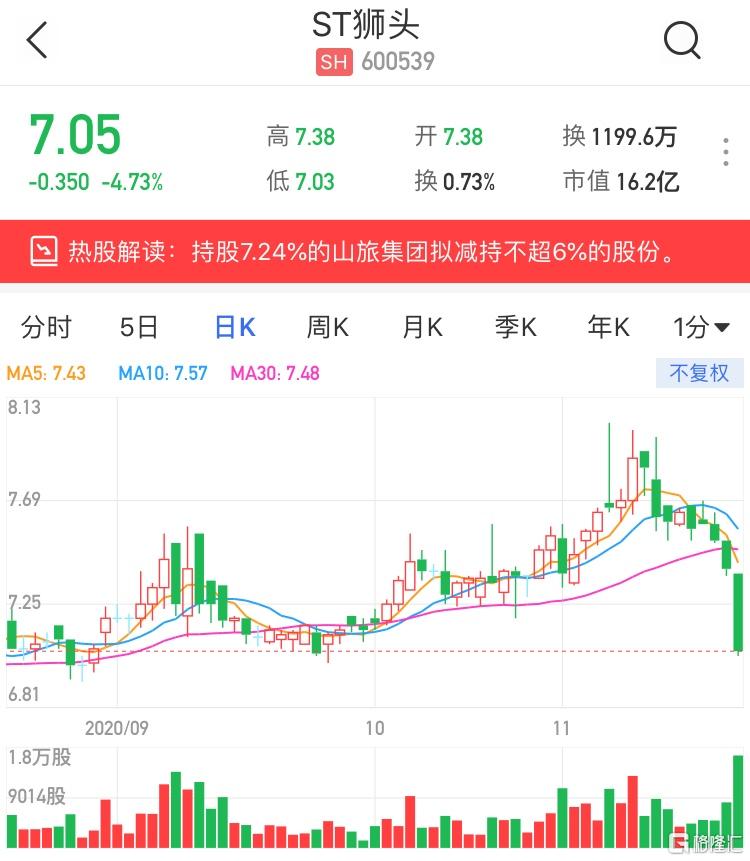Switch to the 5日 chart tab
This screenshot has height=861, width=750.
139,327
